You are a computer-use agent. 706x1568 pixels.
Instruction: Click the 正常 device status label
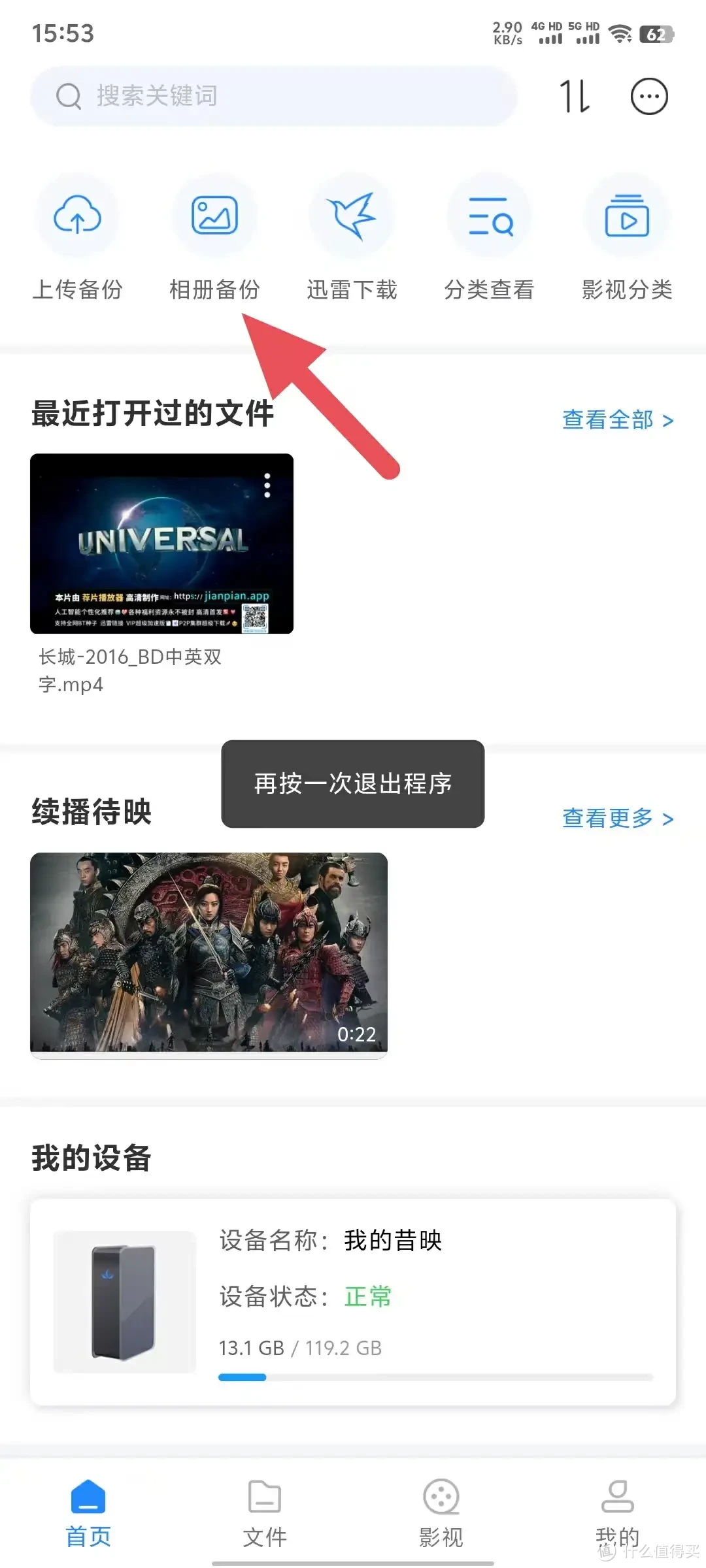pos(367,1296)
